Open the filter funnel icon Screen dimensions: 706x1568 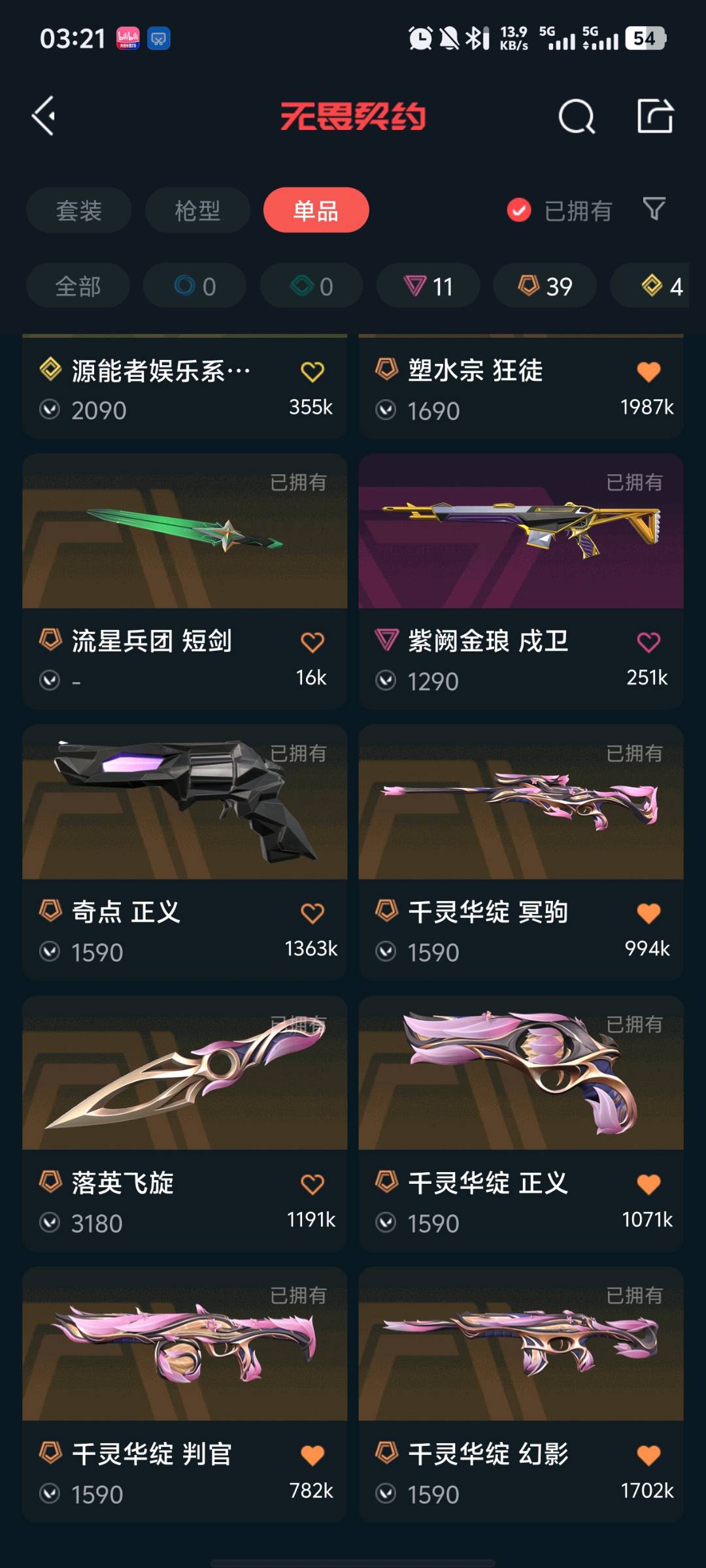pos(654,209)
